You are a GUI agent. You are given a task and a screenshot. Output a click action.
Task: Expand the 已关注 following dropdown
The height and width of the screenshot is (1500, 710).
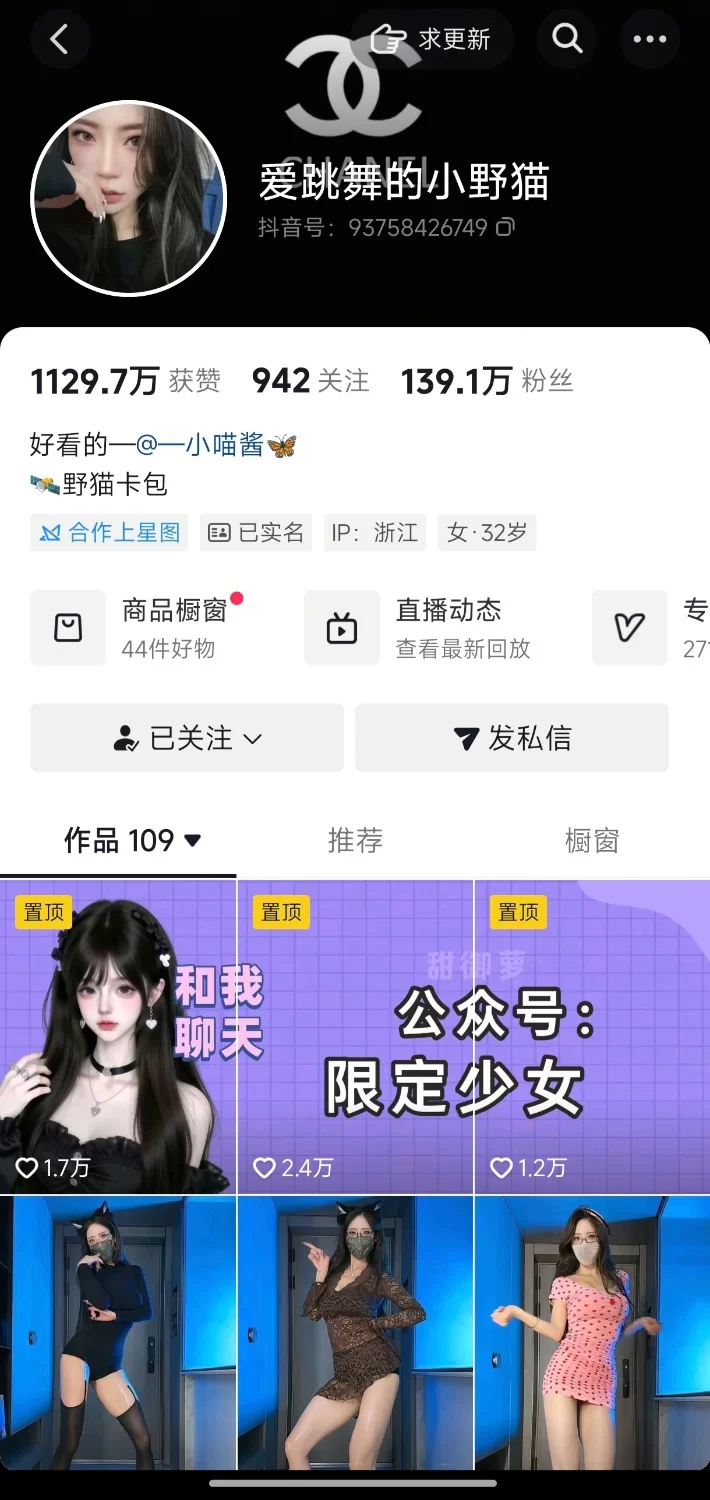tap(187, 738)
